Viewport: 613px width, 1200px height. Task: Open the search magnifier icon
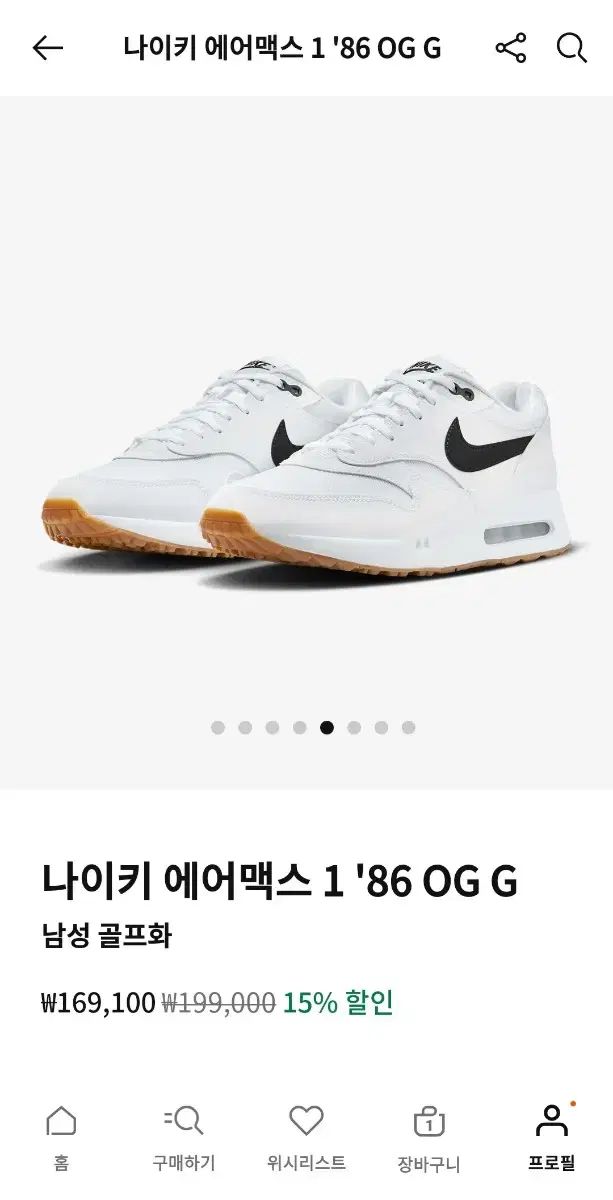pyautogui.click(x=571, y=48)
